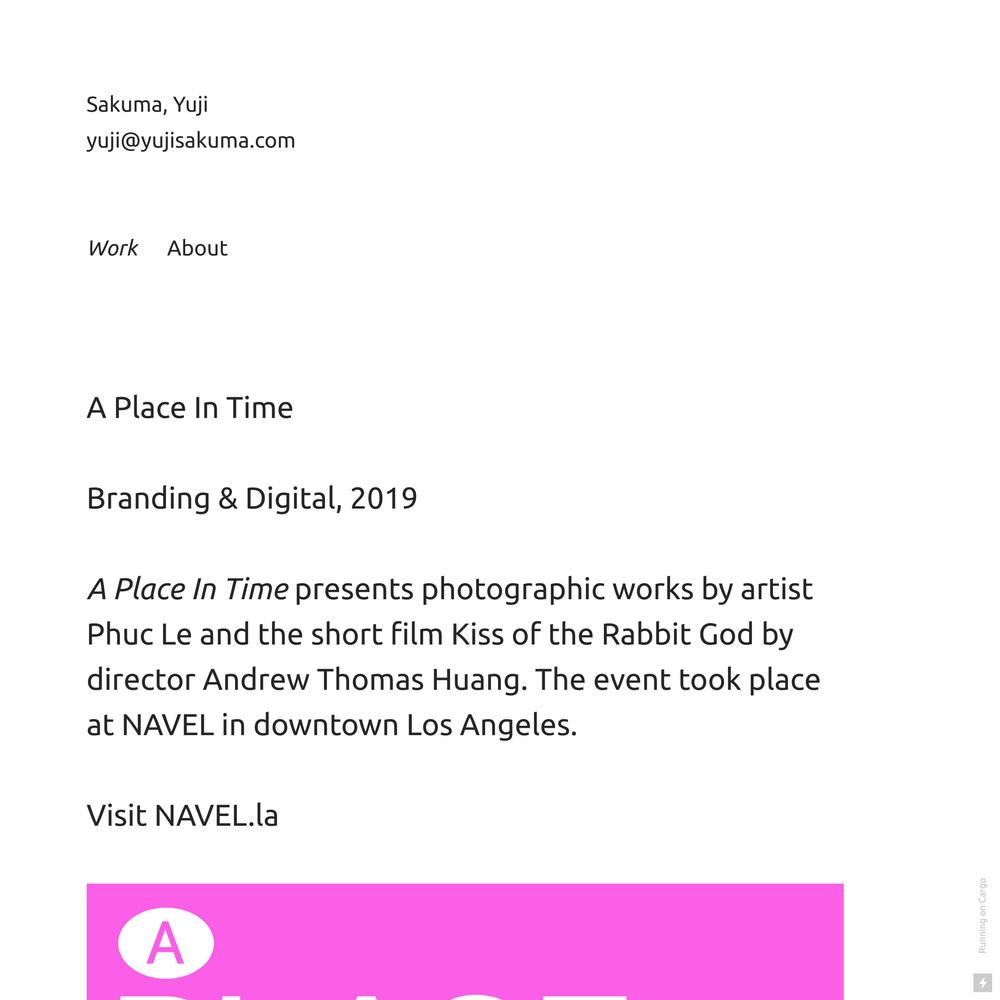The width and height of the screenshot is (1000, 1000).
Task: Open the Work page
Action: (x=112, y=248)
